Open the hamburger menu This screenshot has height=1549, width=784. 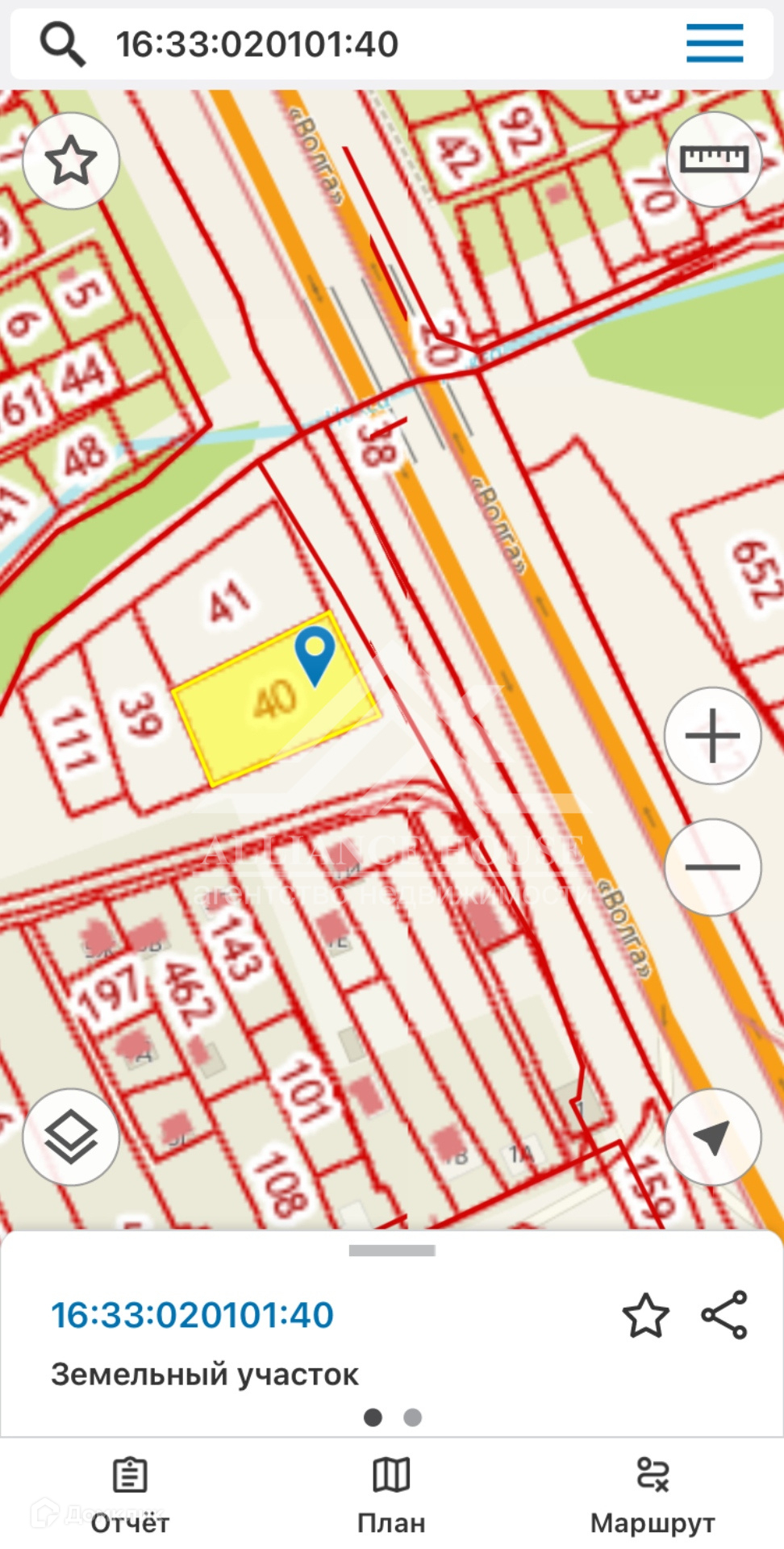[x=715, y=44]
